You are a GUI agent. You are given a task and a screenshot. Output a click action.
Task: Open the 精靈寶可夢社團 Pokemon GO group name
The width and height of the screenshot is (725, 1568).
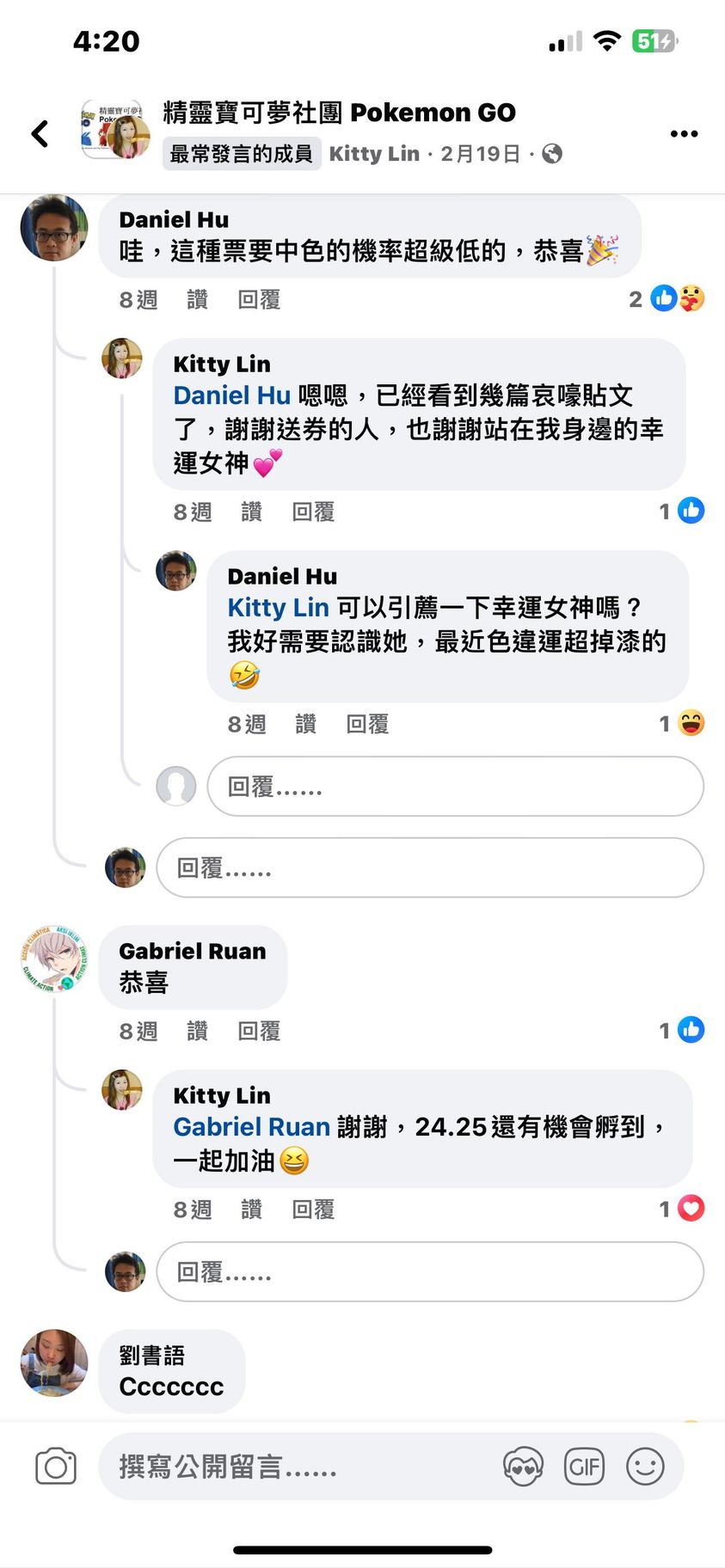[x=339, y=113]
